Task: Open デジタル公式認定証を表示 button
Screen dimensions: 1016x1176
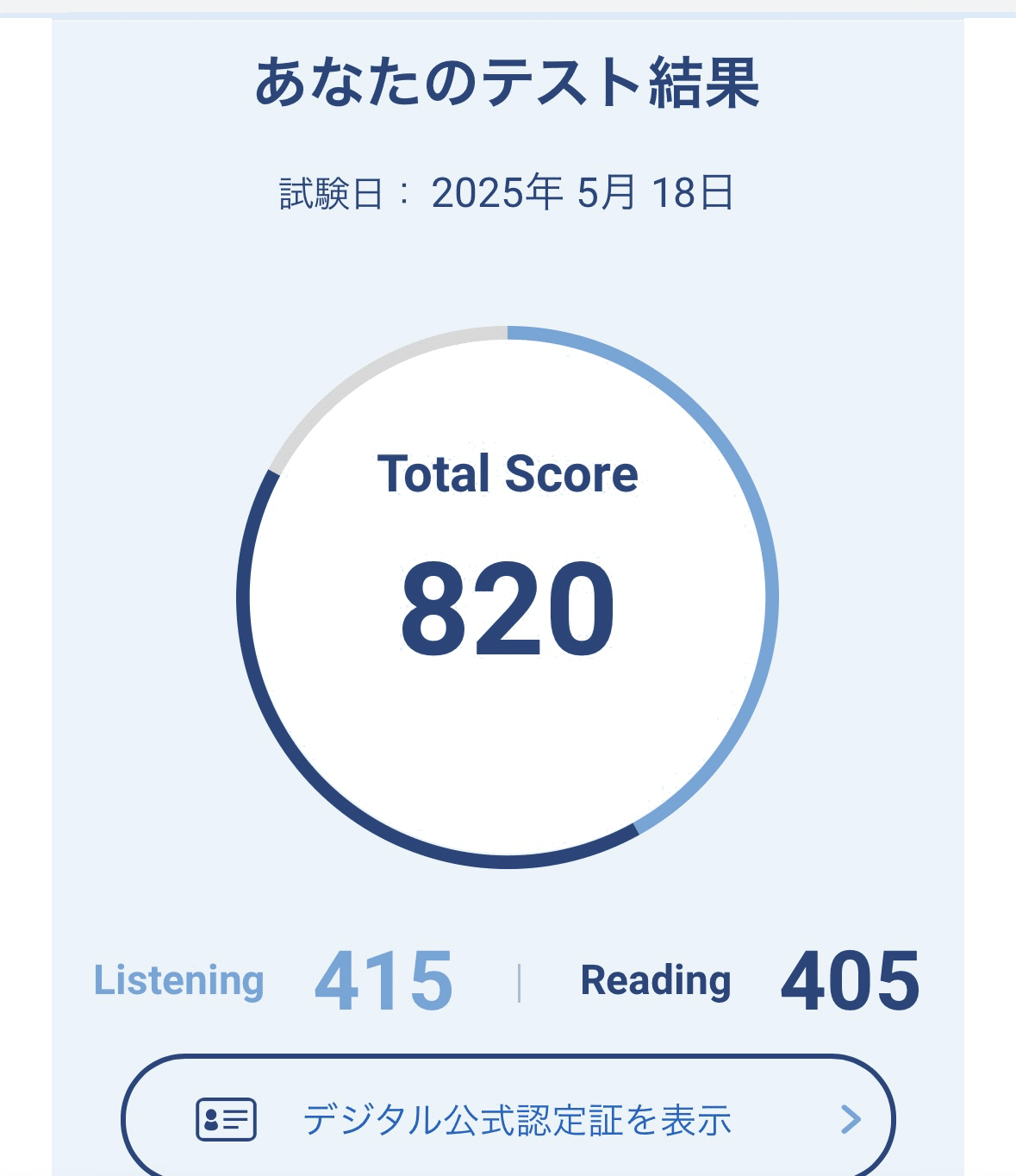Action: [508, 1118]
